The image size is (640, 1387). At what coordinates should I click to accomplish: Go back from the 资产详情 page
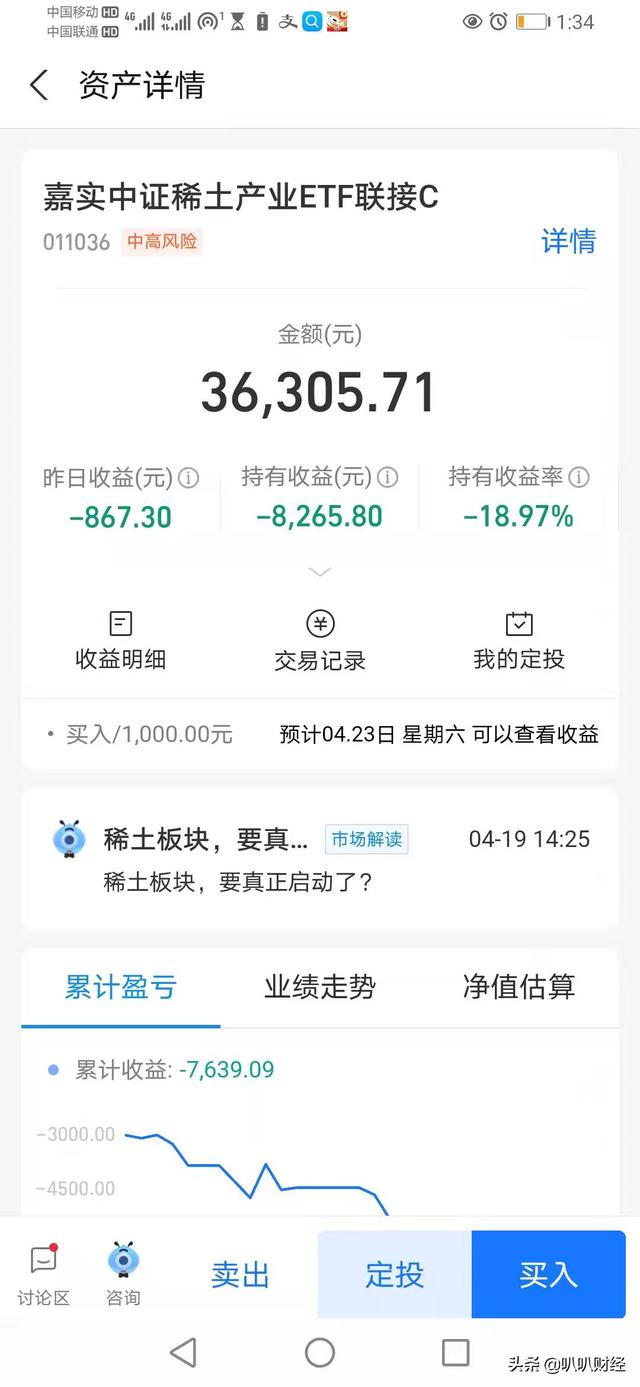39,86
